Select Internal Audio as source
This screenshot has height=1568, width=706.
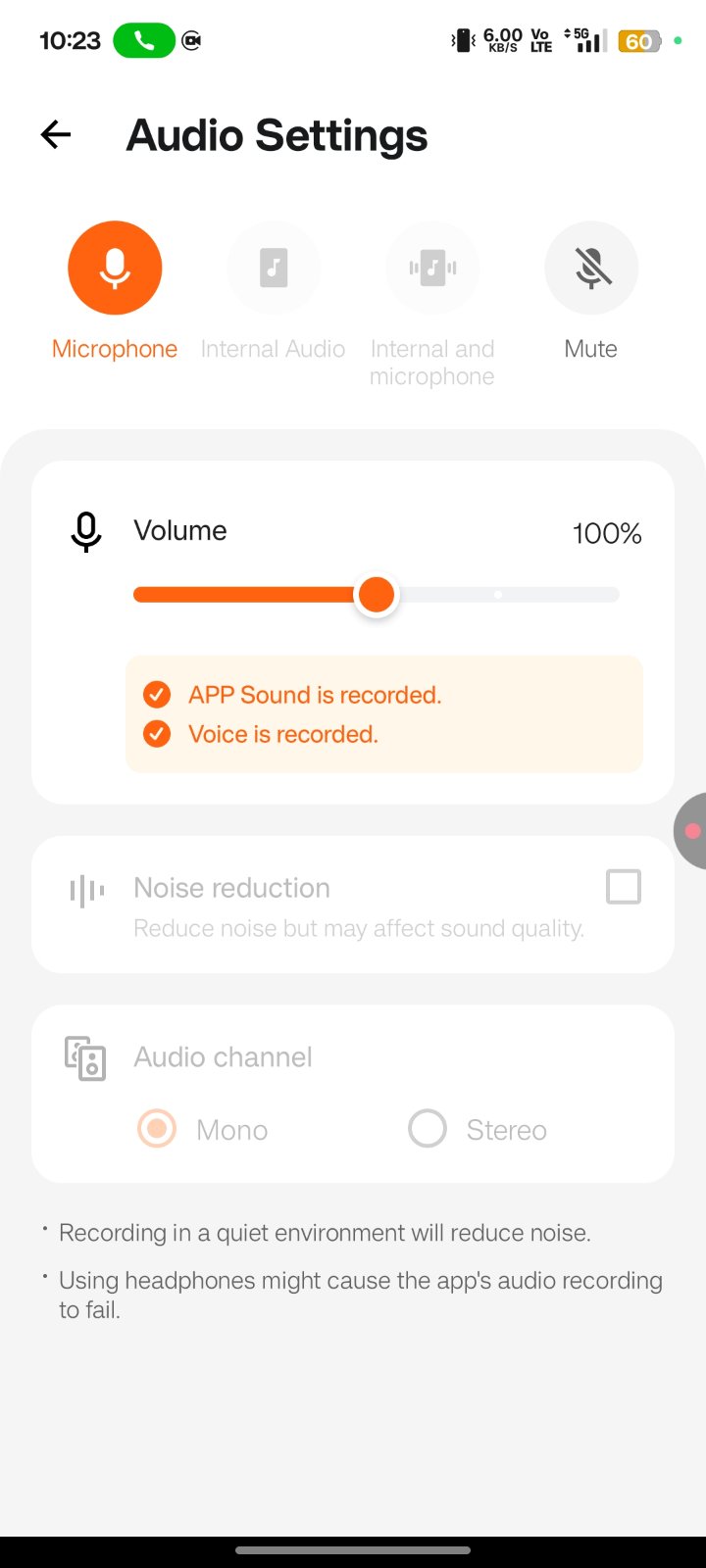pyautogui.click(x=274, y=268)
